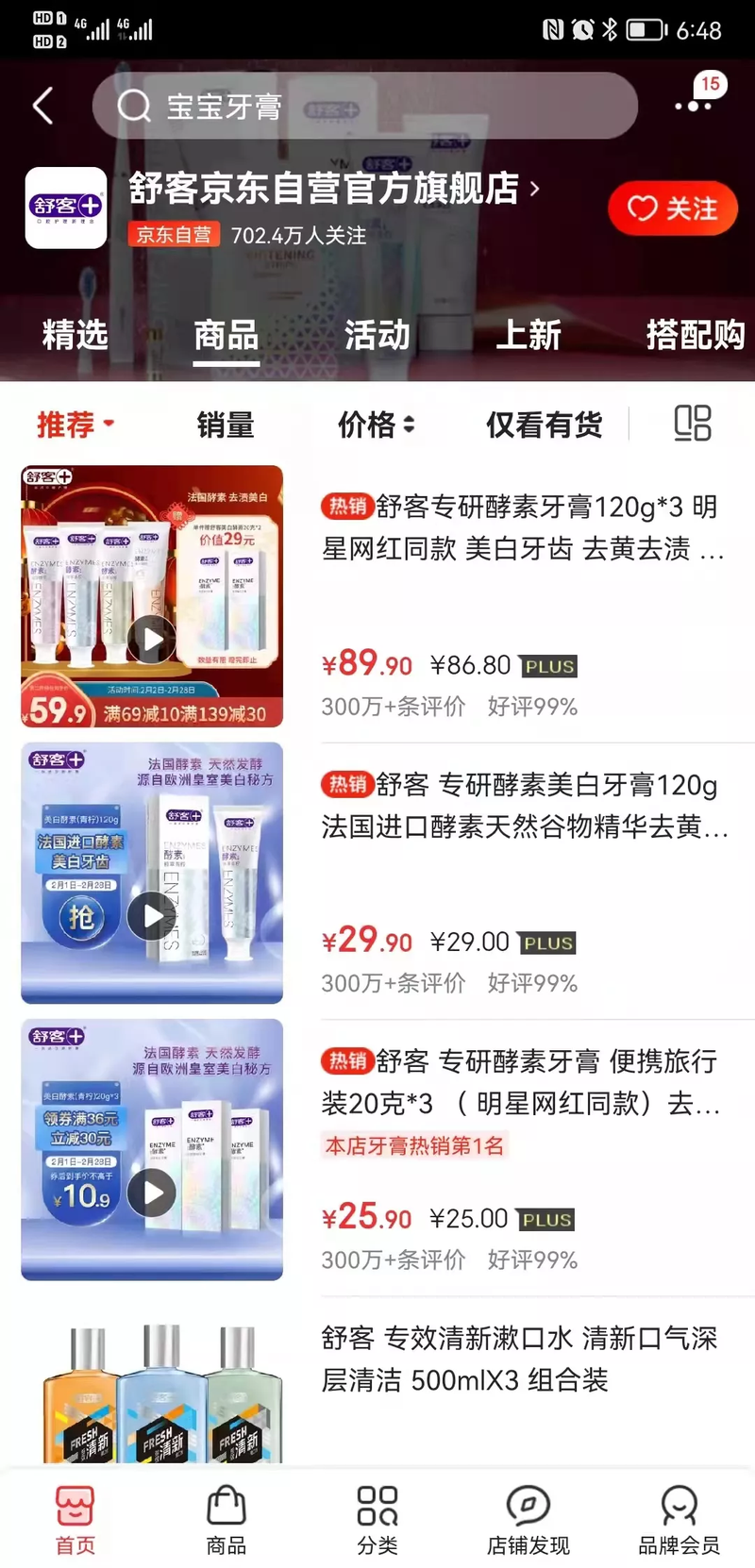Open 品牌会员 in bottom navigation
The height and width of the screenshot is (1568, 755).
pos(679,1518)
